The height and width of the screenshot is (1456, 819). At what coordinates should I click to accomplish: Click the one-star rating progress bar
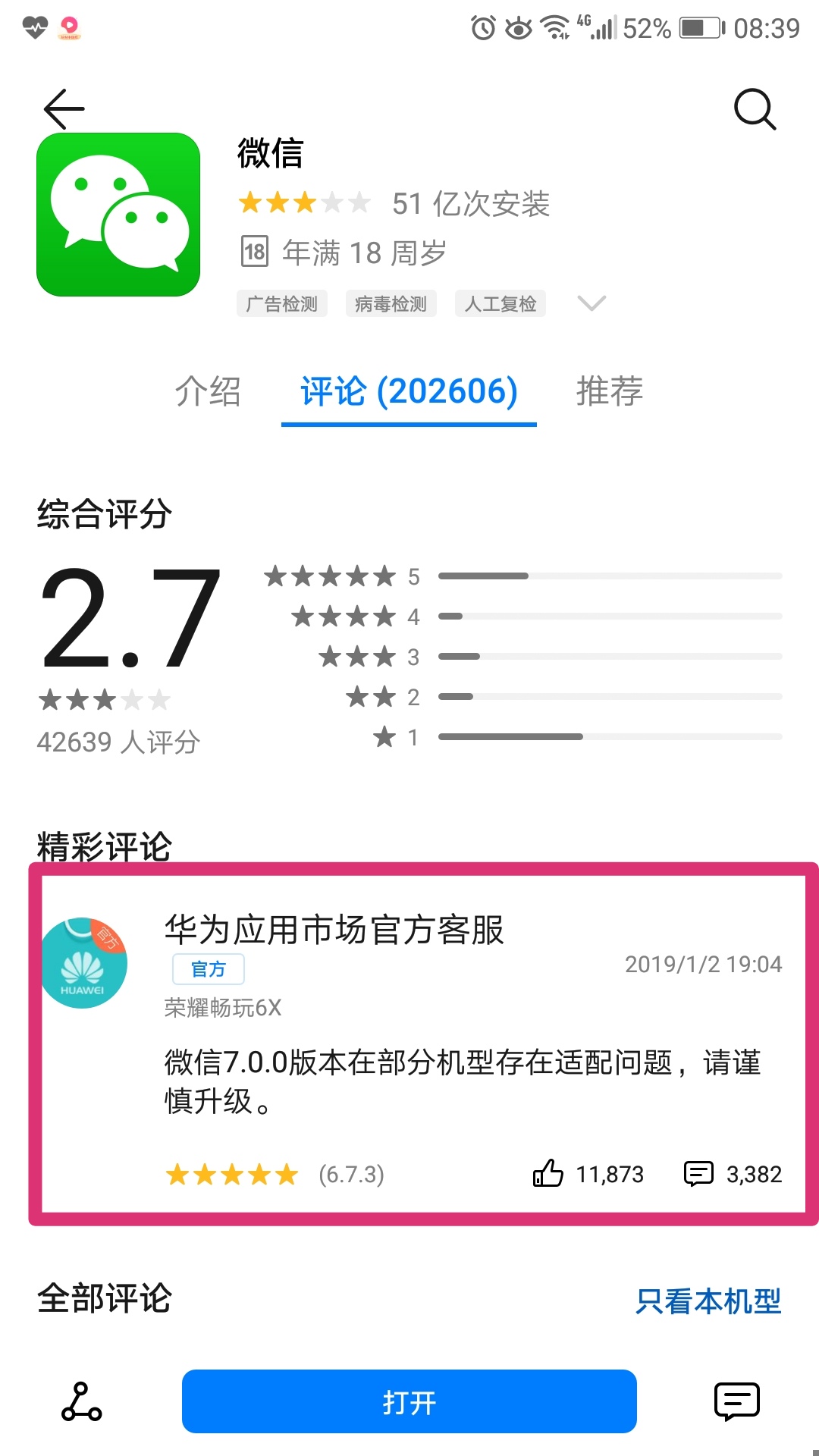pos(611,736)
